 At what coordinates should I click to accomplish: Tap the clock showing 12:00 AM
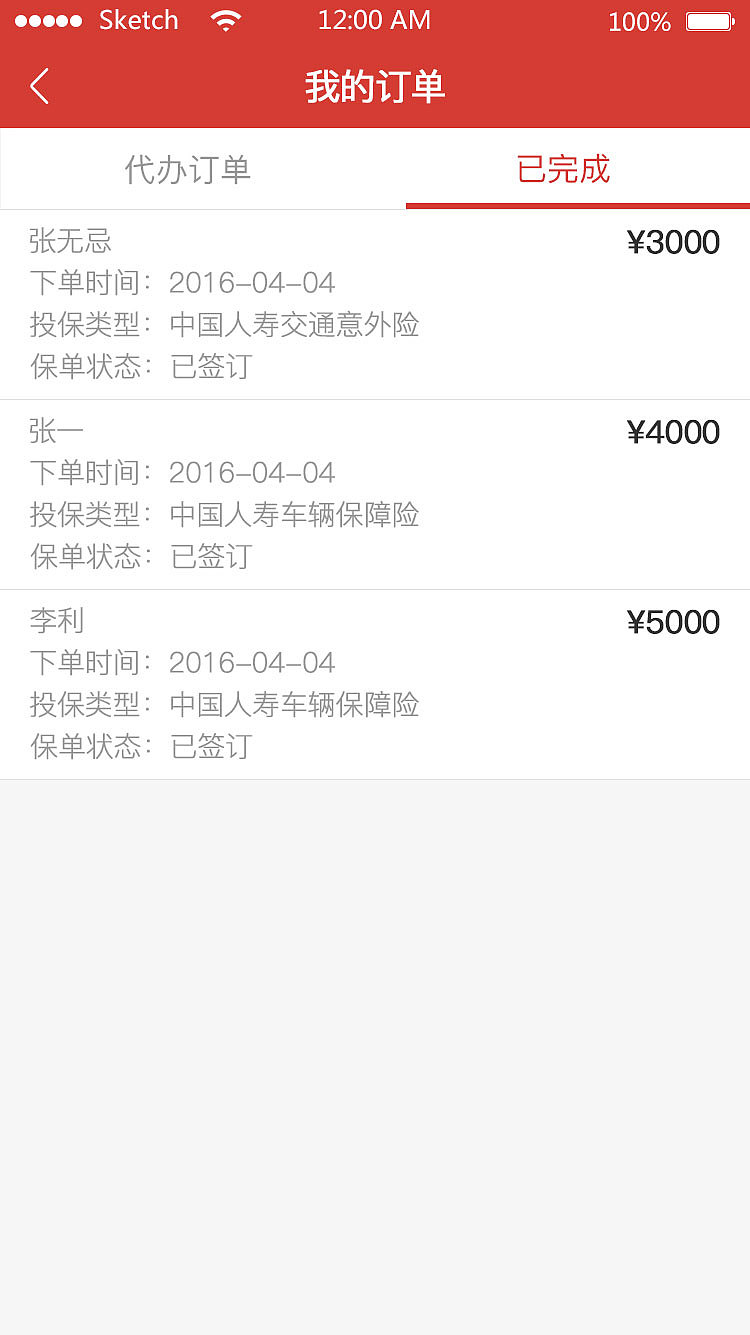pyautogui.click(x=375, y=20)
